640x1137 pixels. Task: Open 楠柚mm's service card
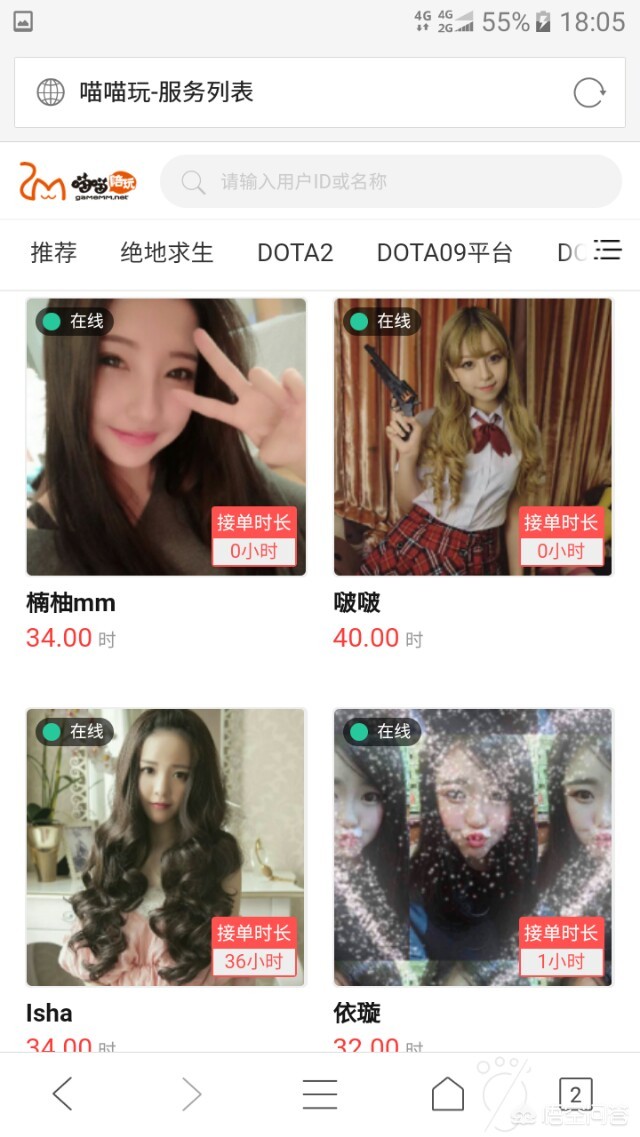(x=166, y=437)
